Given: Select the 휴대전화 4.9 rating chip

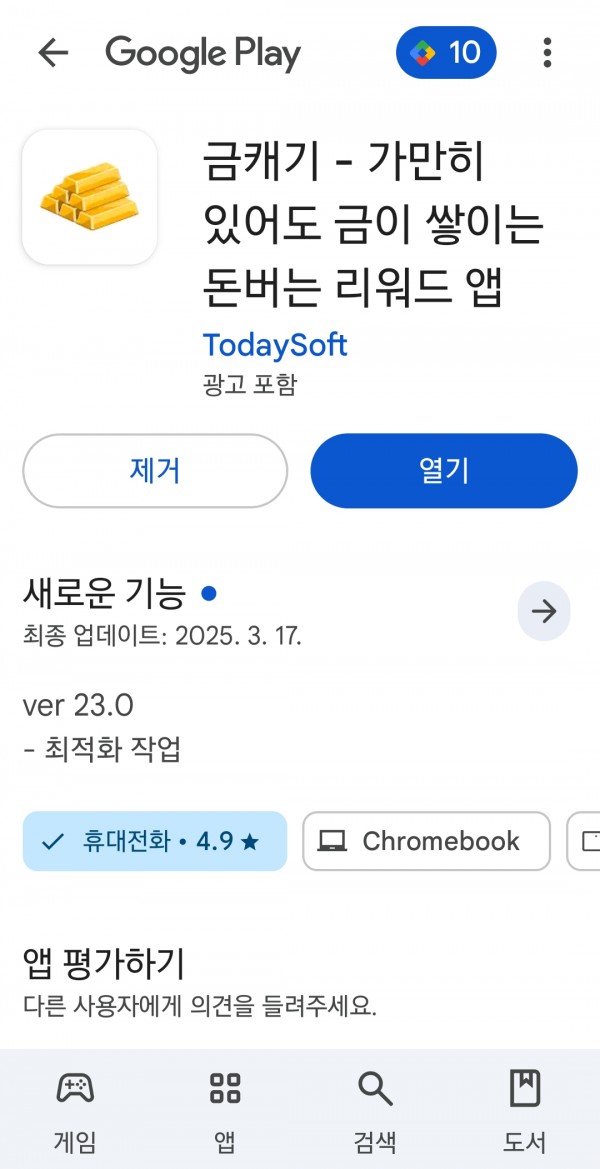Looking at the screenshot, I should pyautogui.click(x=155, y=841).
